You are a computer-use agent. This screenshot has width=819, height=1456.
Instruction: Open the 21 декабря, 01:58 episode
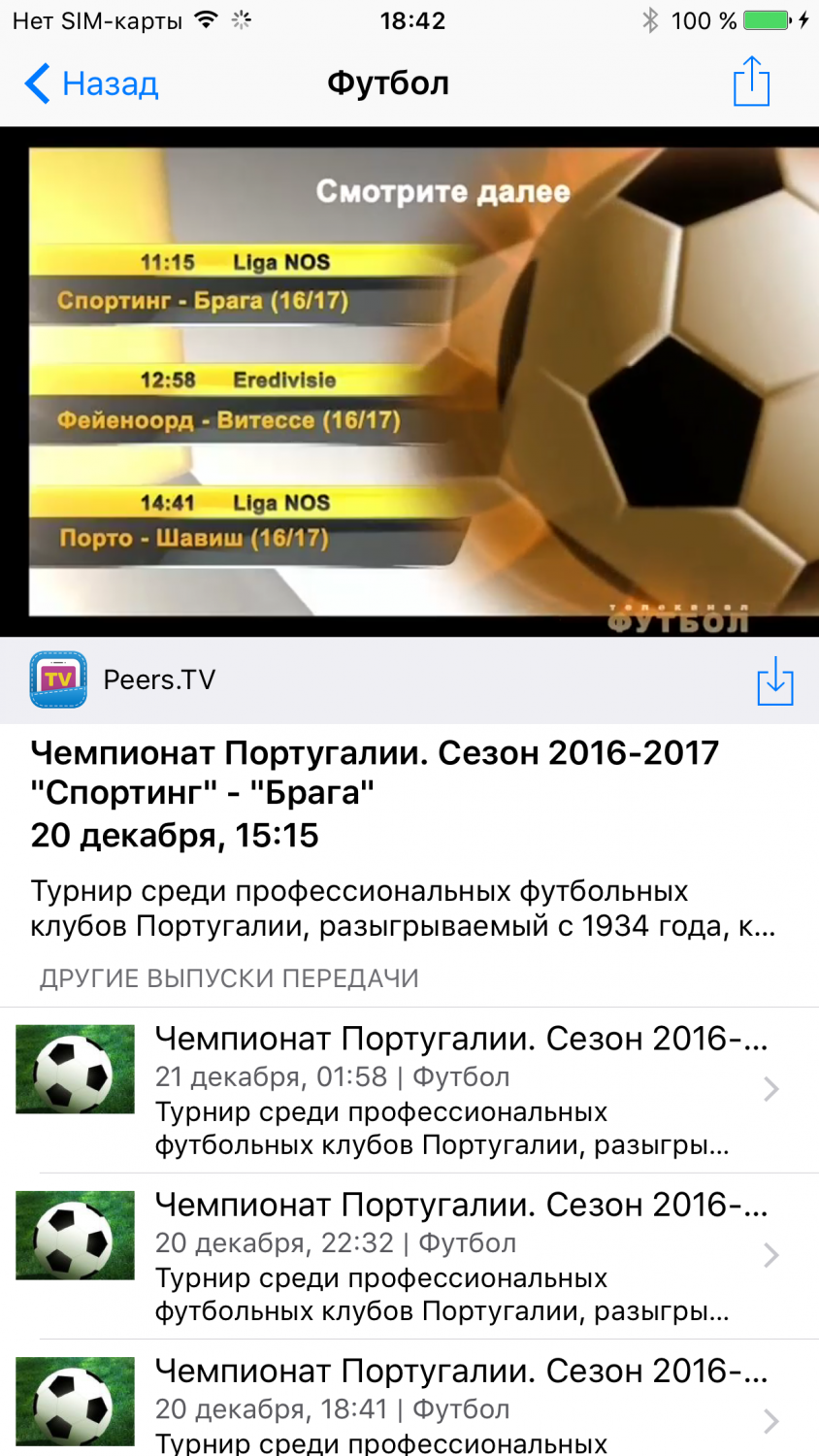point(409,1090)
